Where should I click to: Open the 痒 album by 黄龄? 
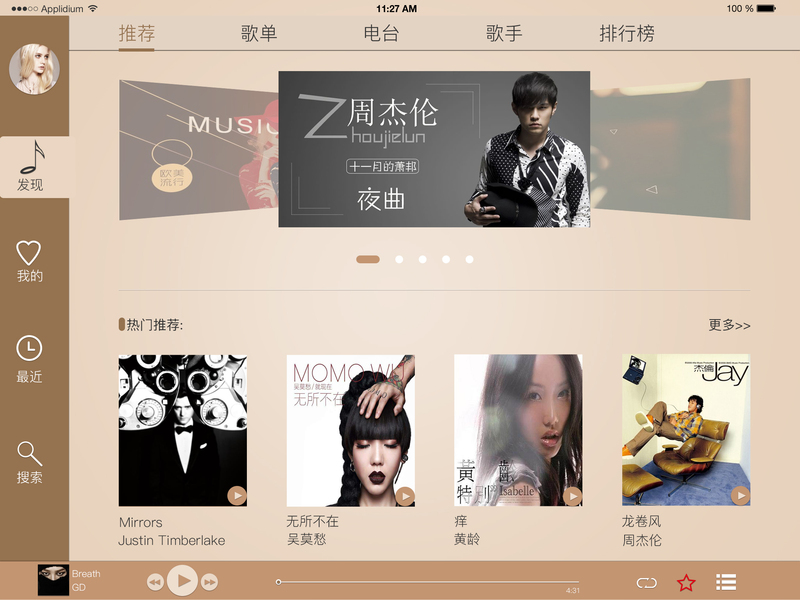pyautogui.click(x=518, y=431)
